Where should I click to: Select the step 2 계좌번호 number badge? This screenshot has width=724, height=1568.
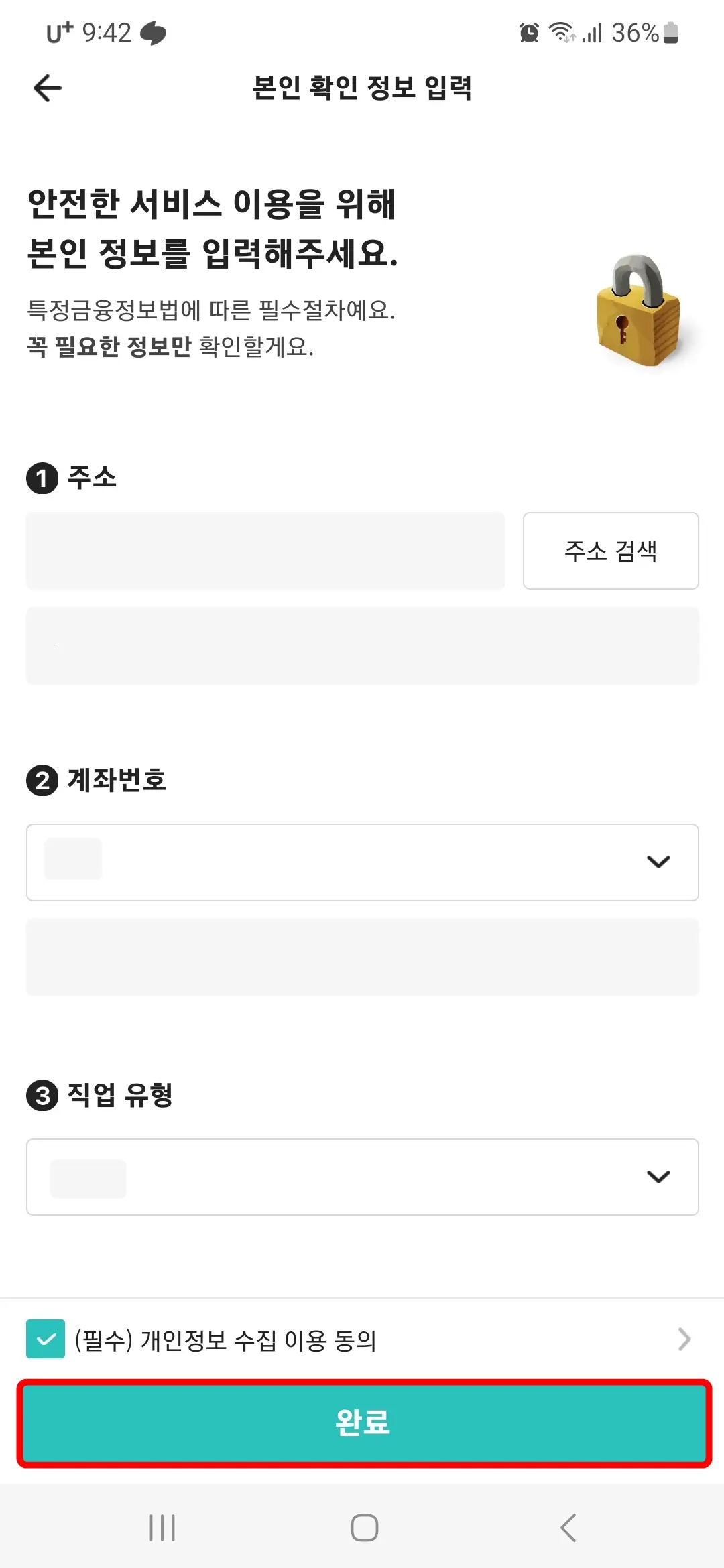click(x=43, y=779)
